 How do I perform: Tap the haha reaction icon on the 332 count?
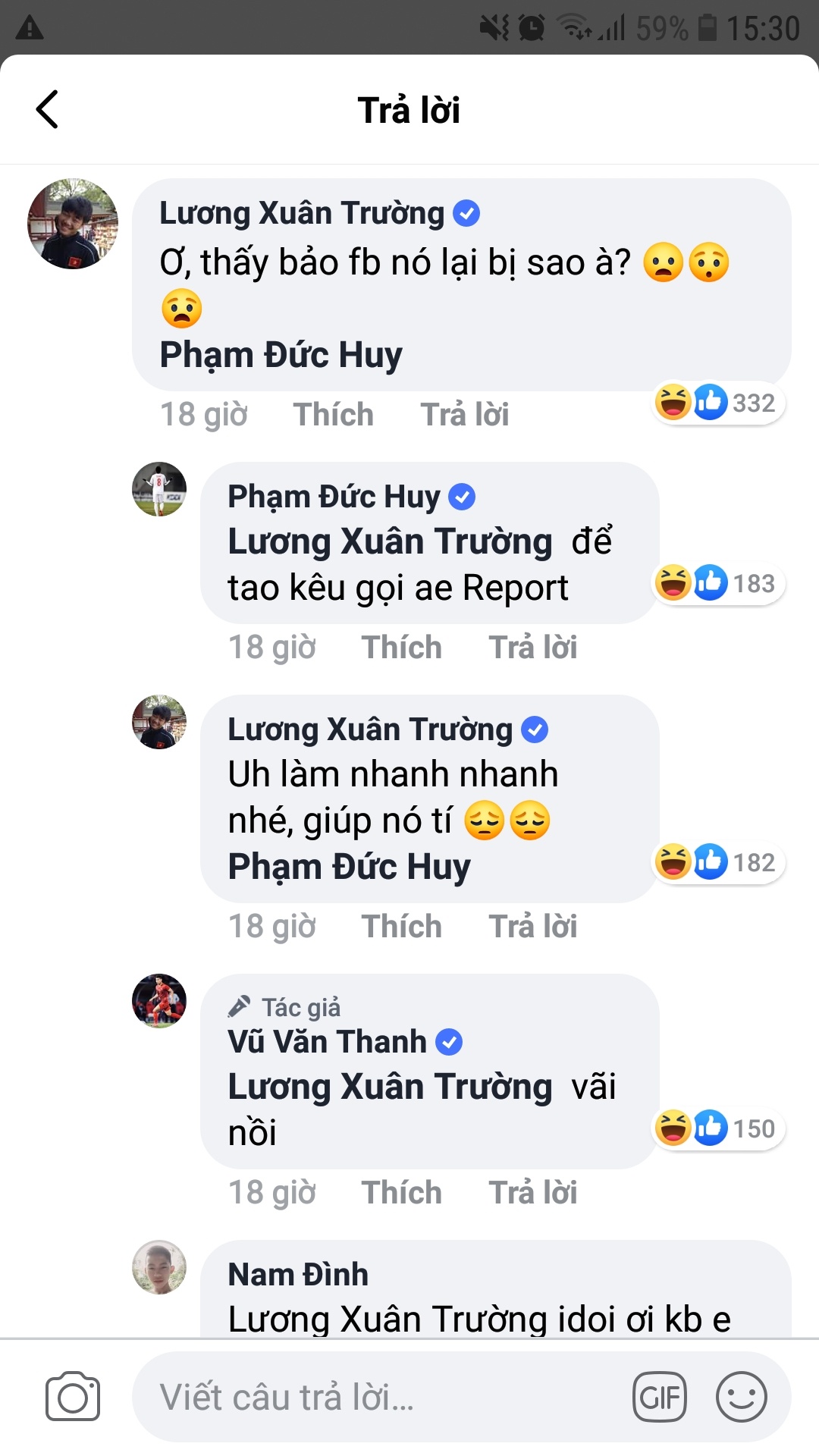(673, 402)
